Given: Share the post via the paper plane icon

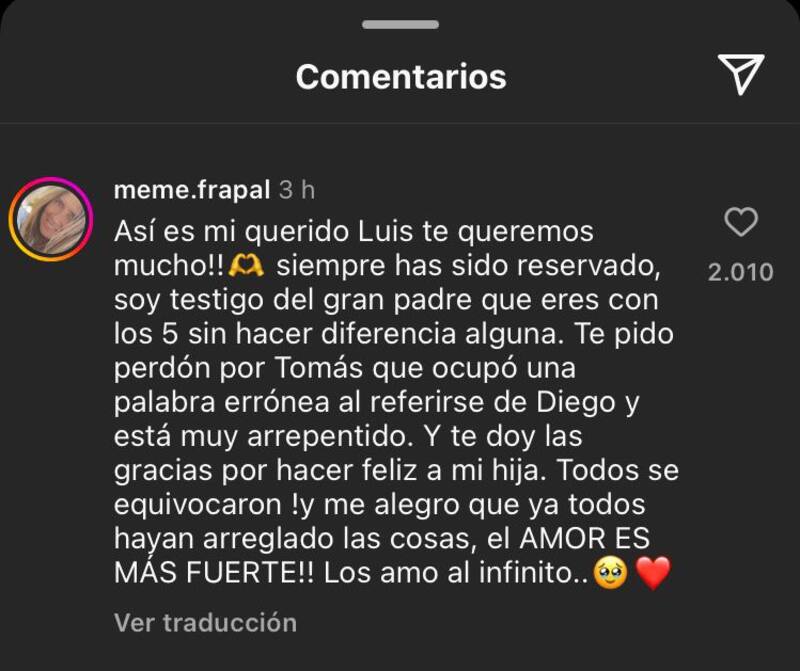Looking at the screenshot, I should pyautogui.click(x=741, y=75).
